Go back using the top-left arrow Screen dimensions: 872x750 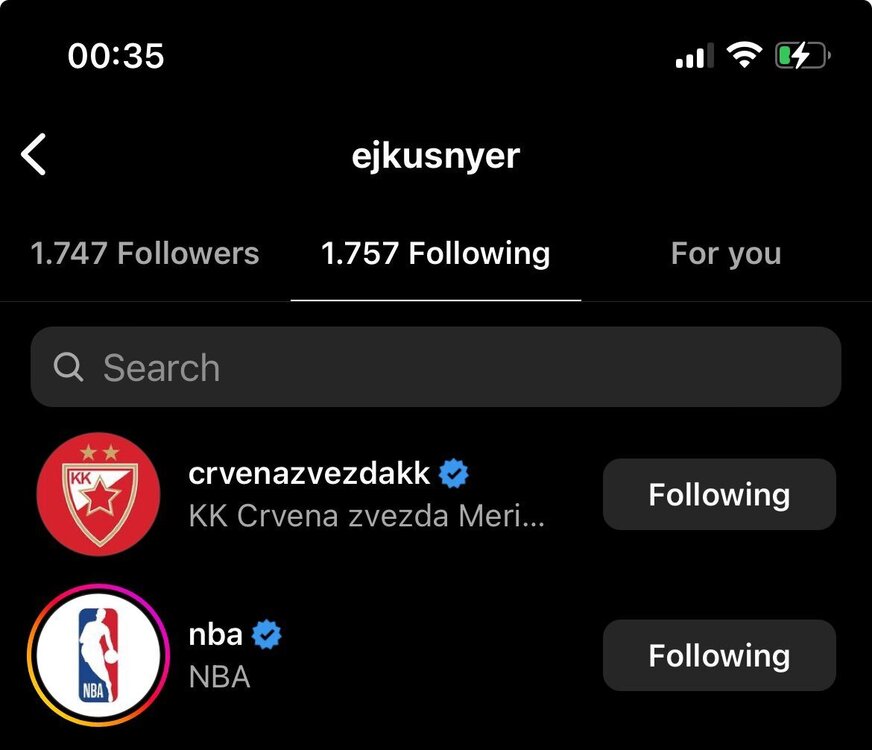[34, 156]
